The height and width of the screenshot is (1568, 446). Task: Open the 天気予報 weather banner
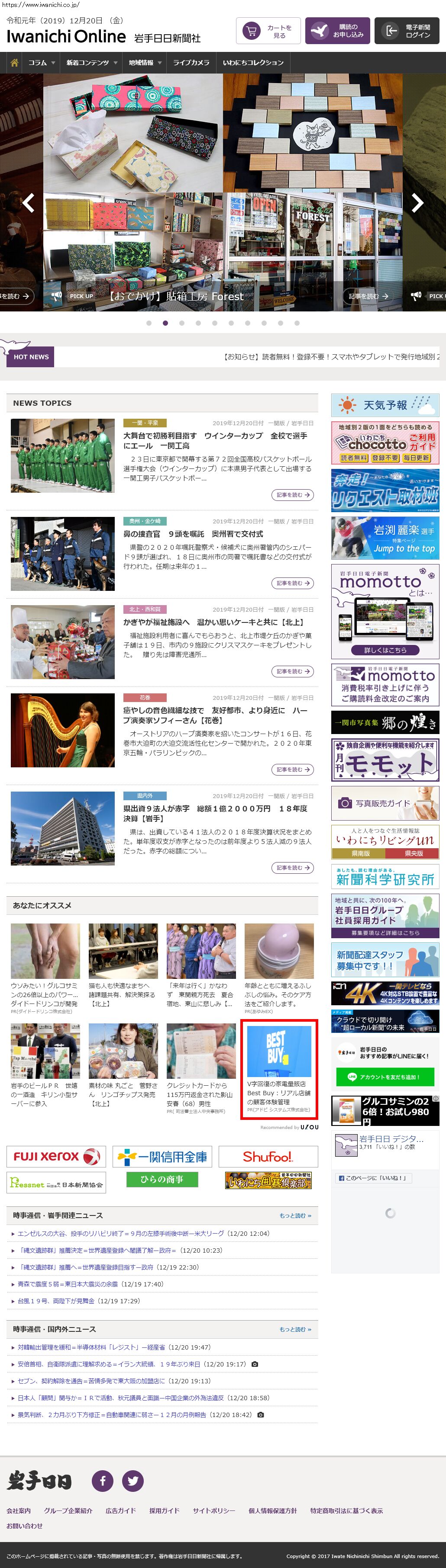[x=385, y=405]
